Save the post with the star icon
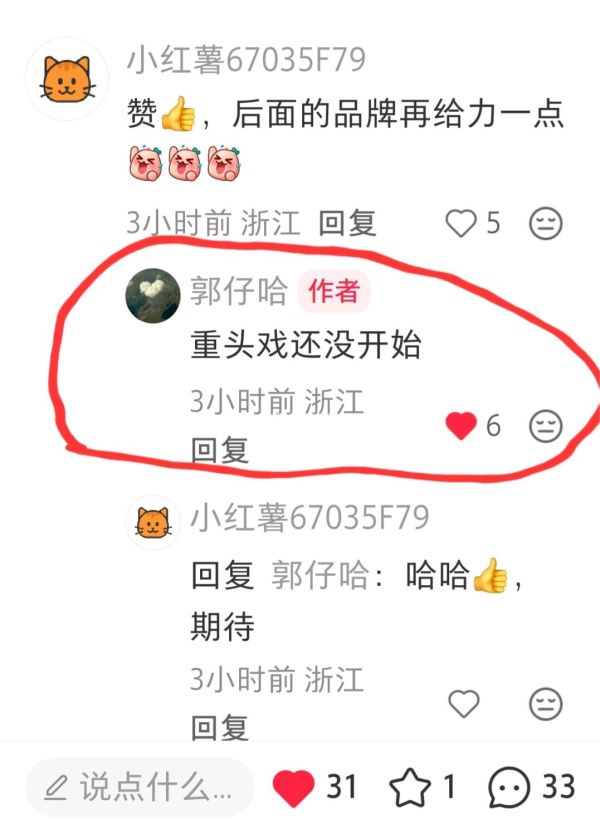600x839 pixels. pyautogui.click(x=409, y=788)
